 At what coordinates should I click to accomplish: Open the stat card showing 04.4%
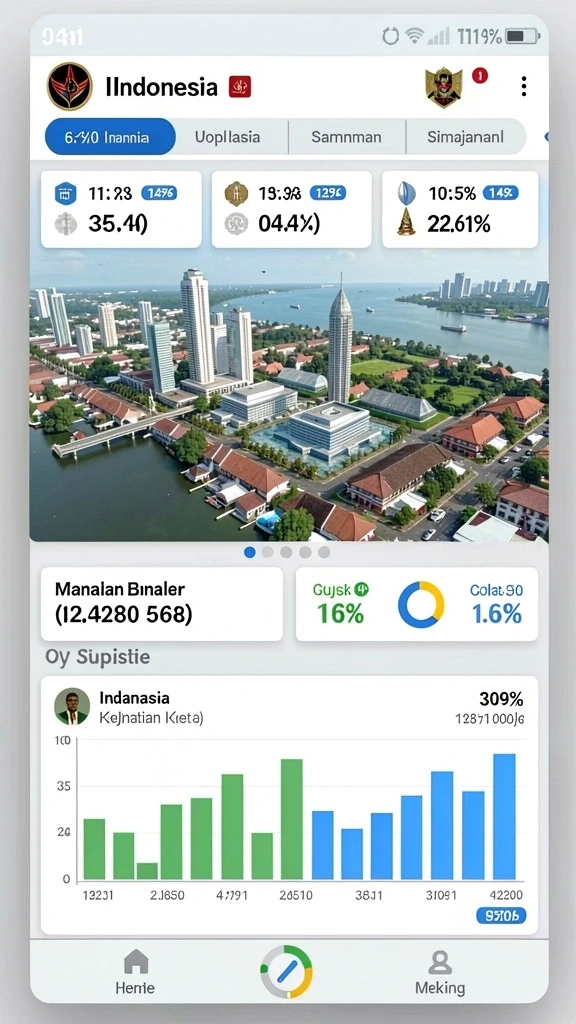point(292,210)
